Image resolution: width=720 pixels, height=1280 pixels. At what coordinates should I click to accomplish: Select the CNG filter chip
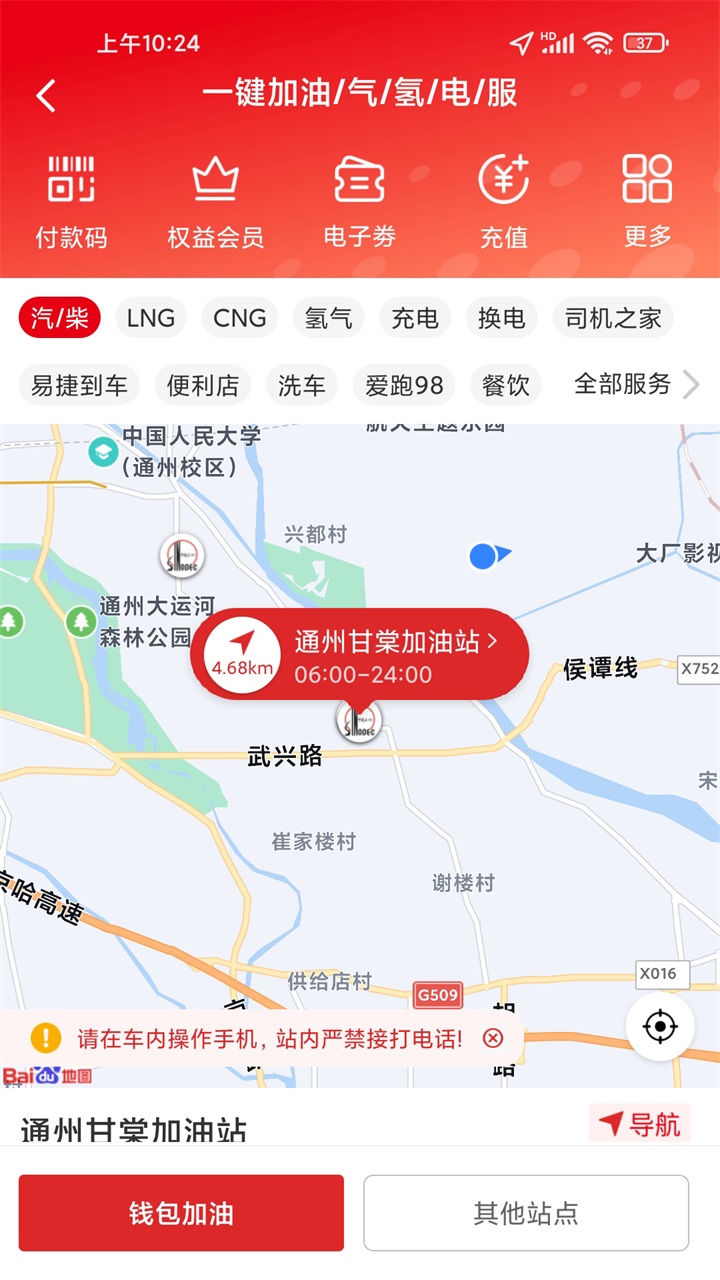tap(240, 318)
